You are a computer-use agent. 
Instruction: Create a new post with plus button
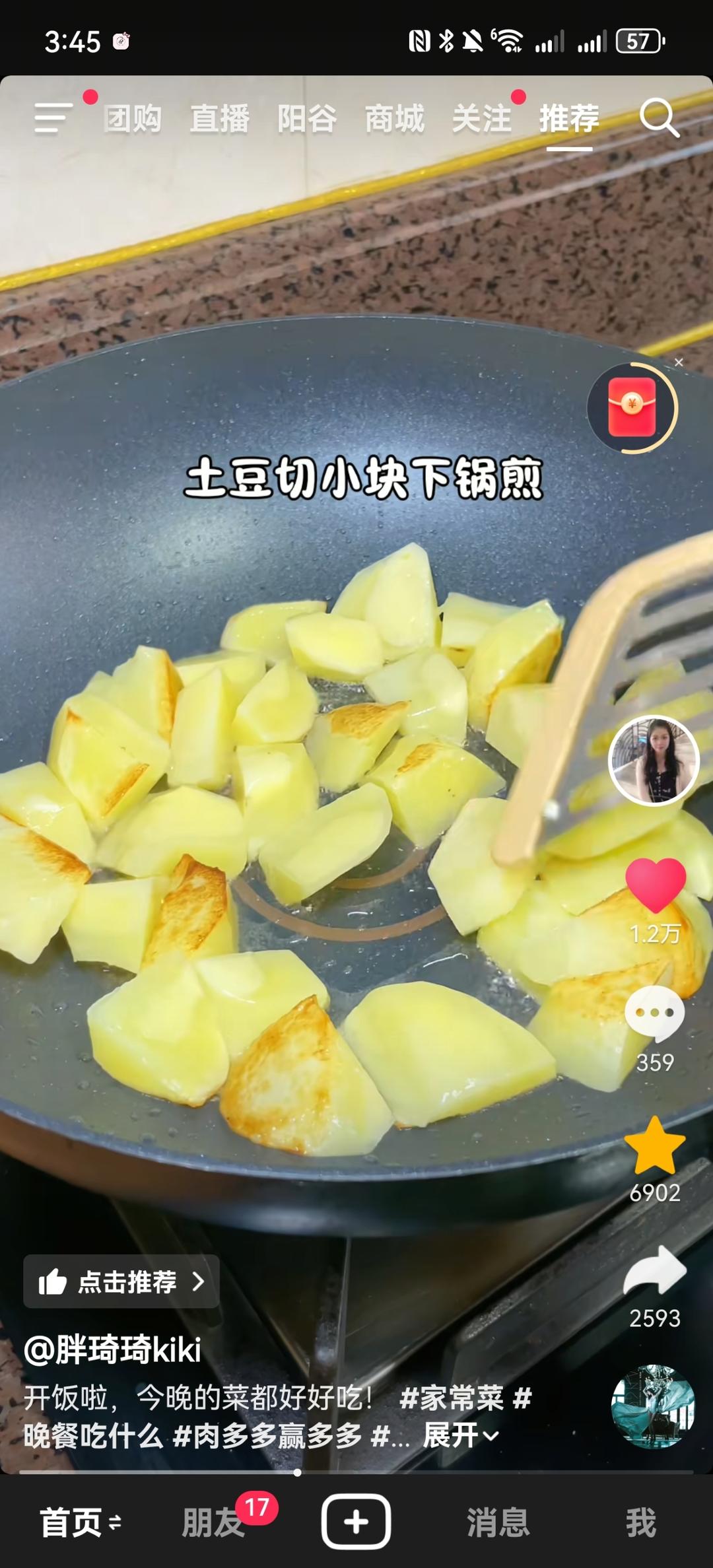(x=356, y=1521)
